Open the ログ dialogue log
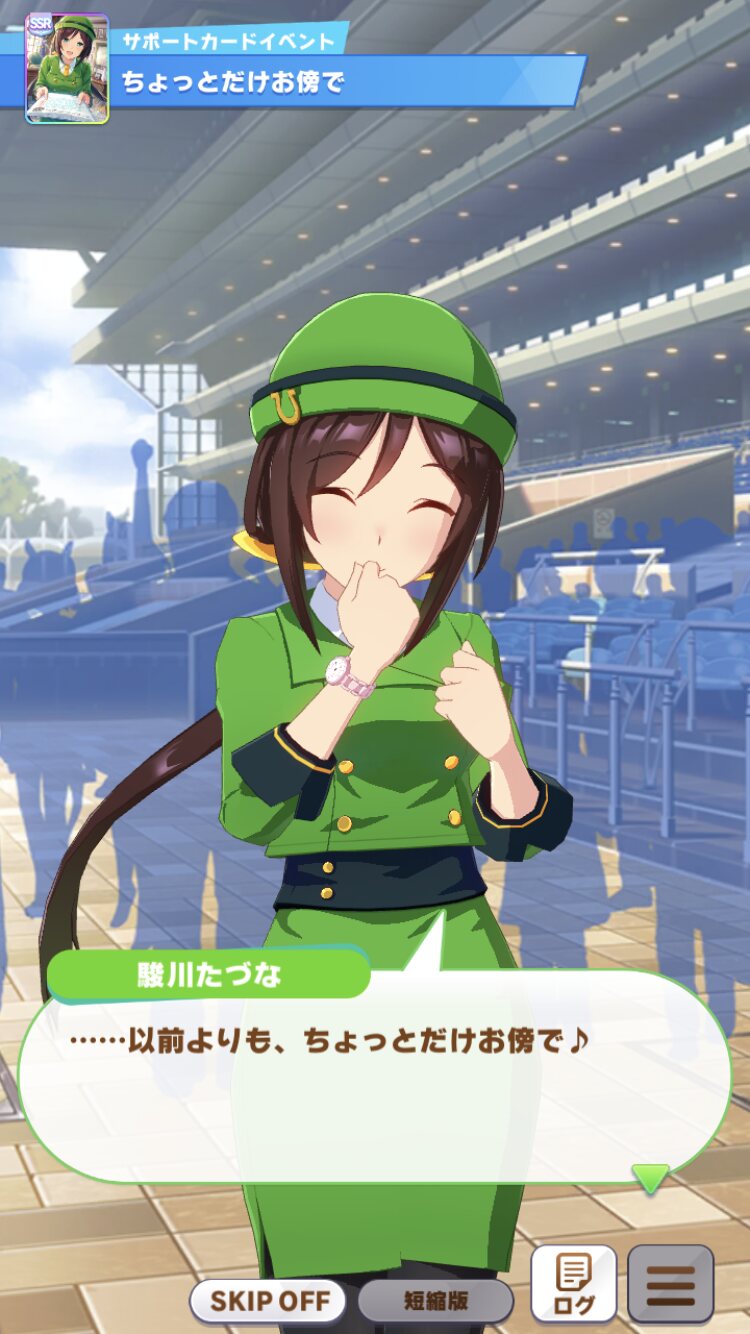Viewport: 750px width, 1334px height. coord(573,1283)
